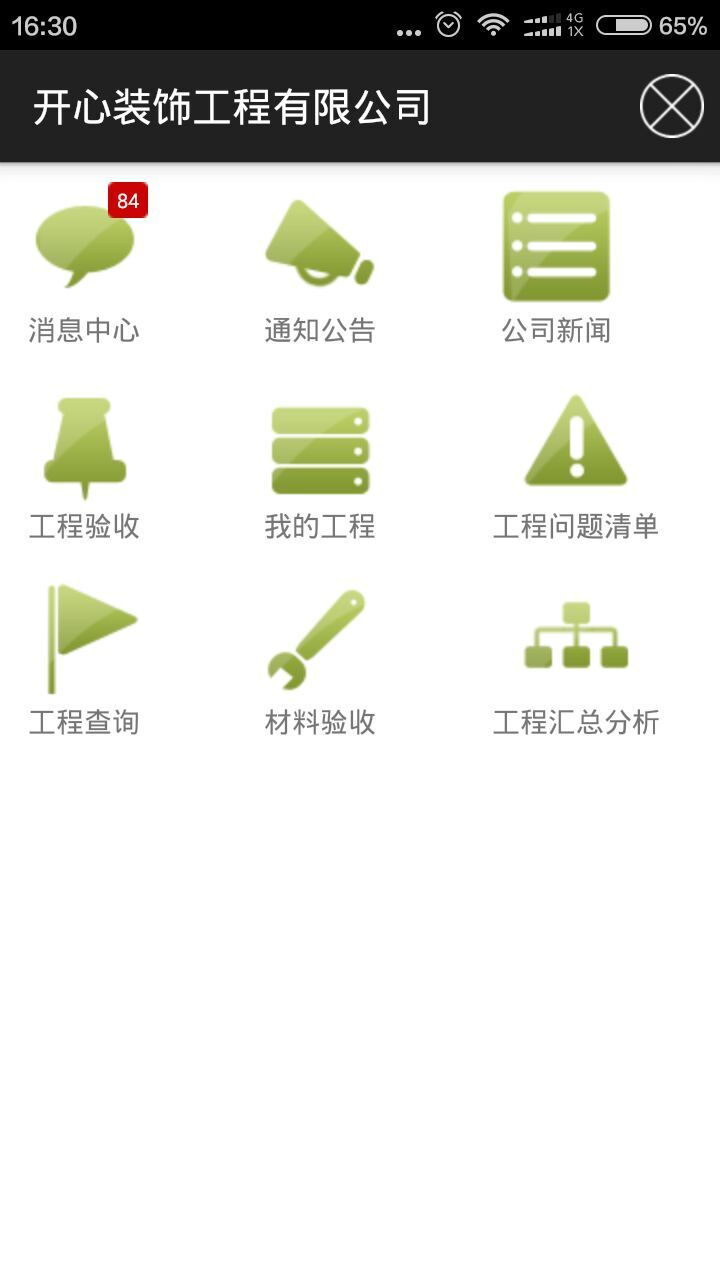Tap the red 84 unread badge
Viewport: 720px width, 1280px height.
click(127, 201)
